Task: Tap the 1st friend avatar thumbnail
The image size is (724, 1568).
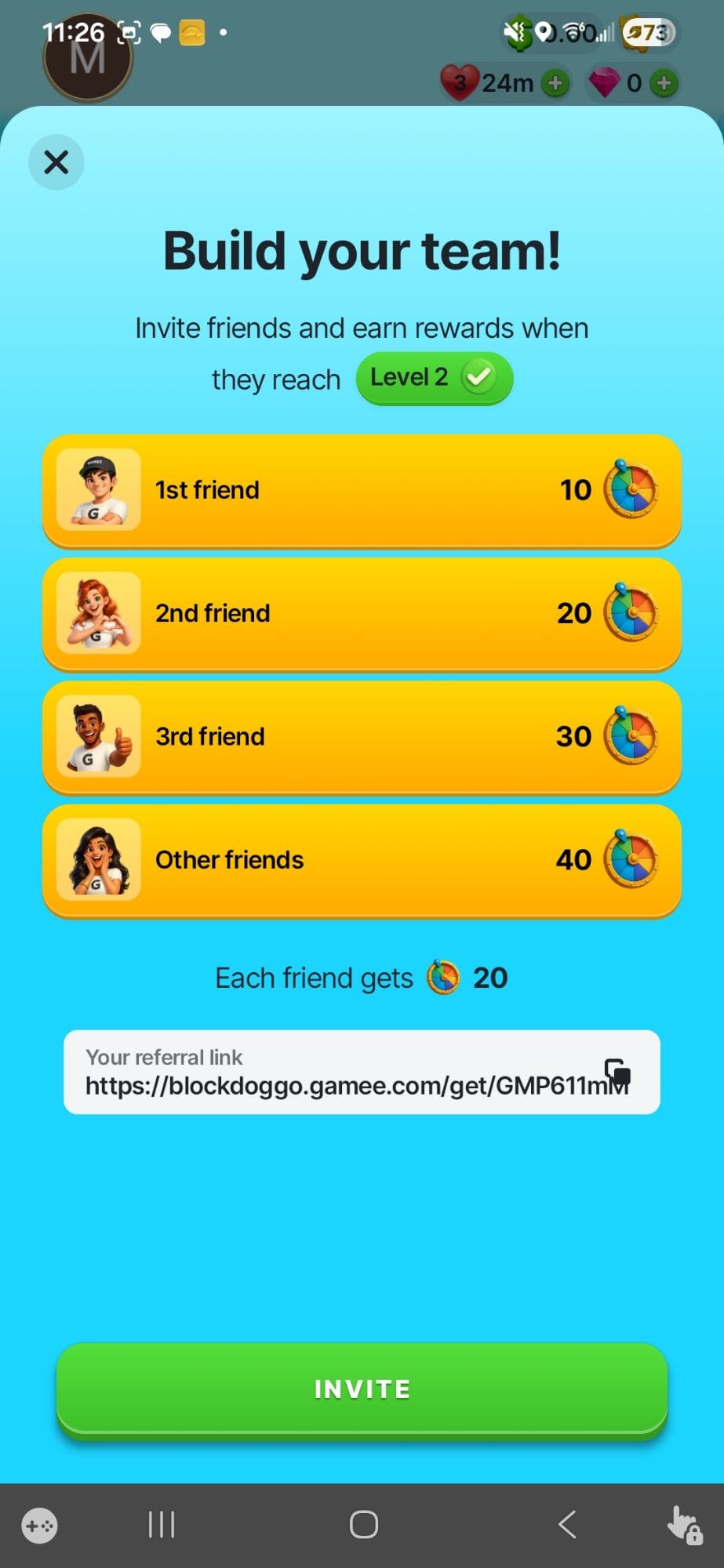Action: (97, 490)
